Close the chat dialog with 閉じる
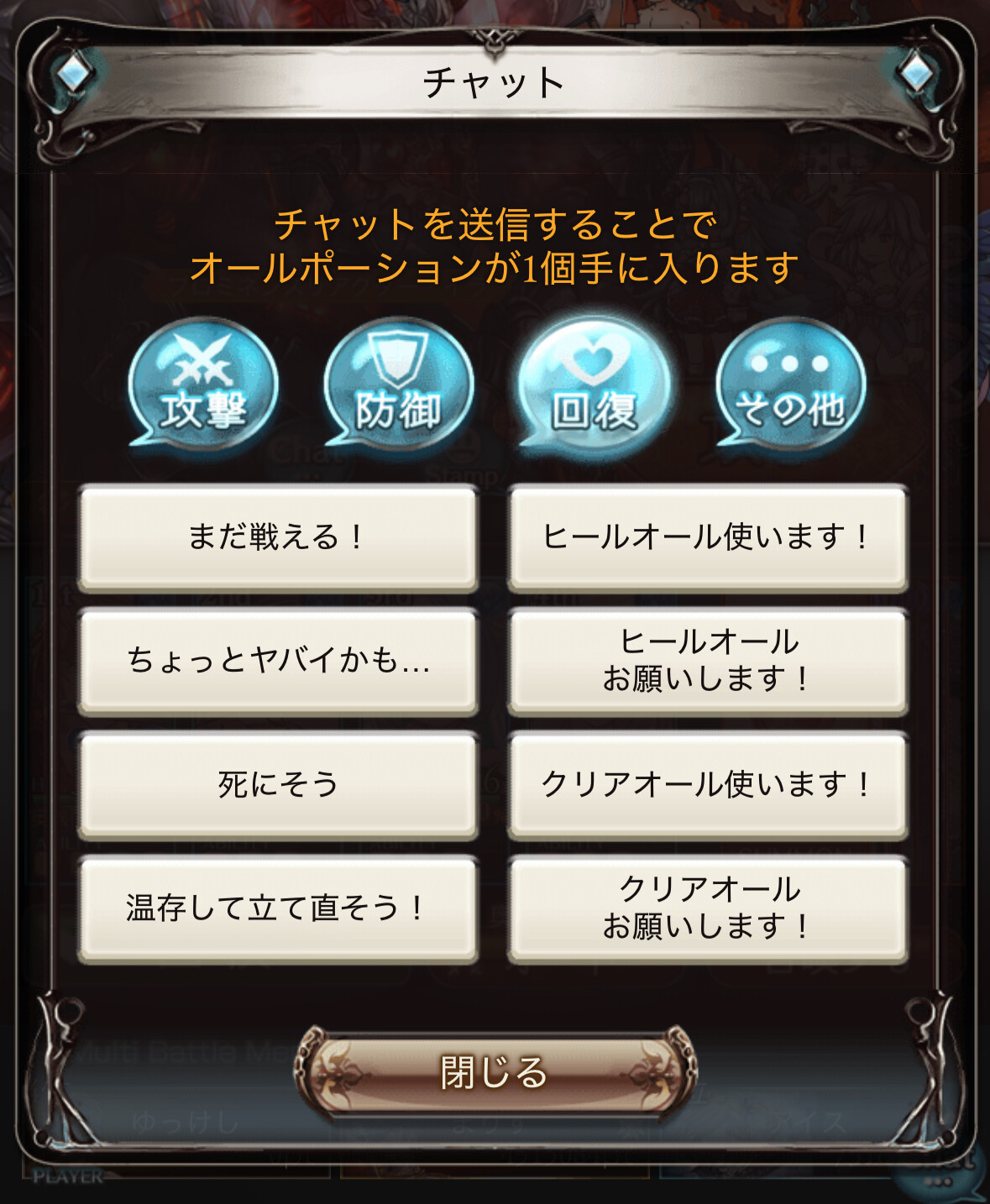The height and width of the screenshot is (1204, 990). click(x=495, y=1072)
